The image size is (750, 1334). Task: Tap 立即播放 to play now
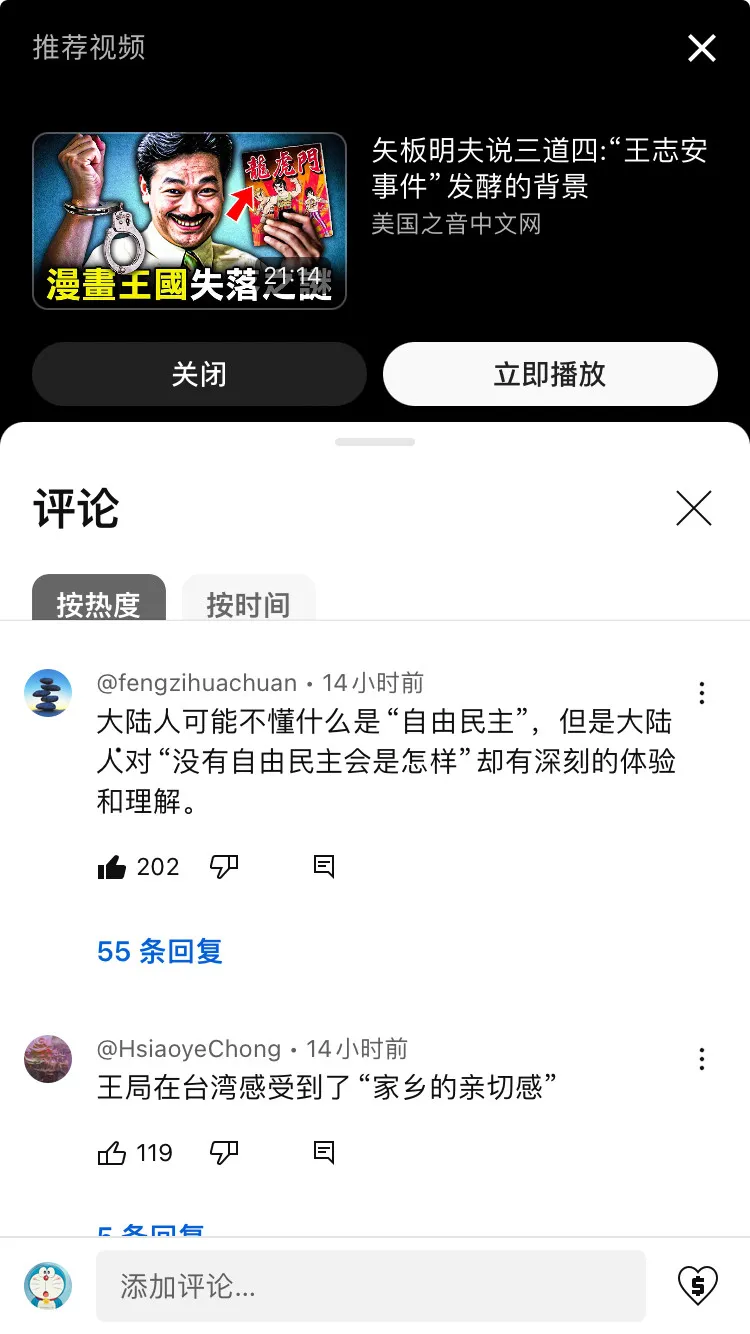click(x=550, y=374)
